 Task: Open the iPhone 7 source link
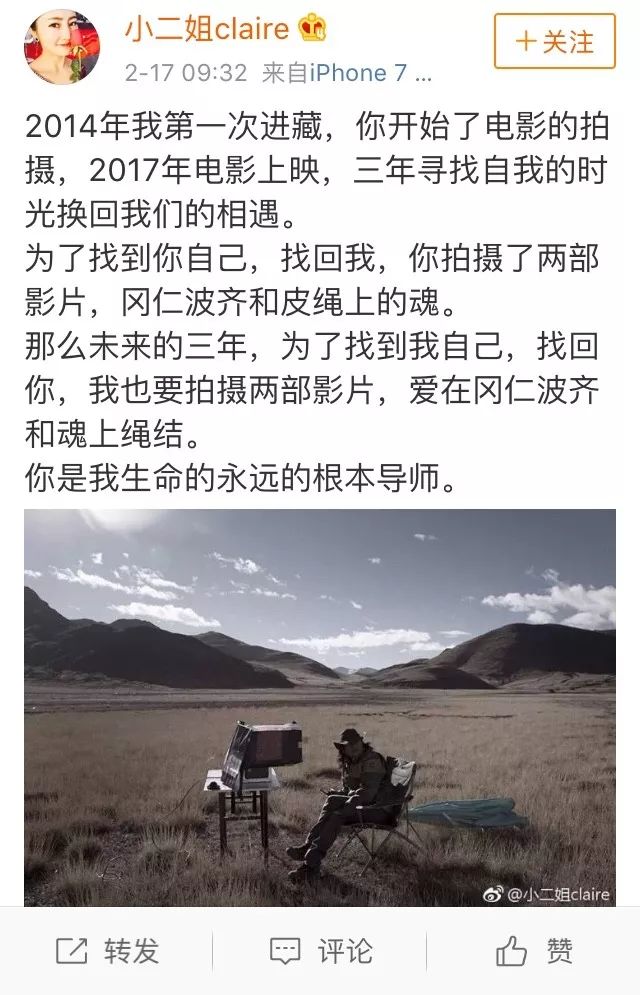372,73
